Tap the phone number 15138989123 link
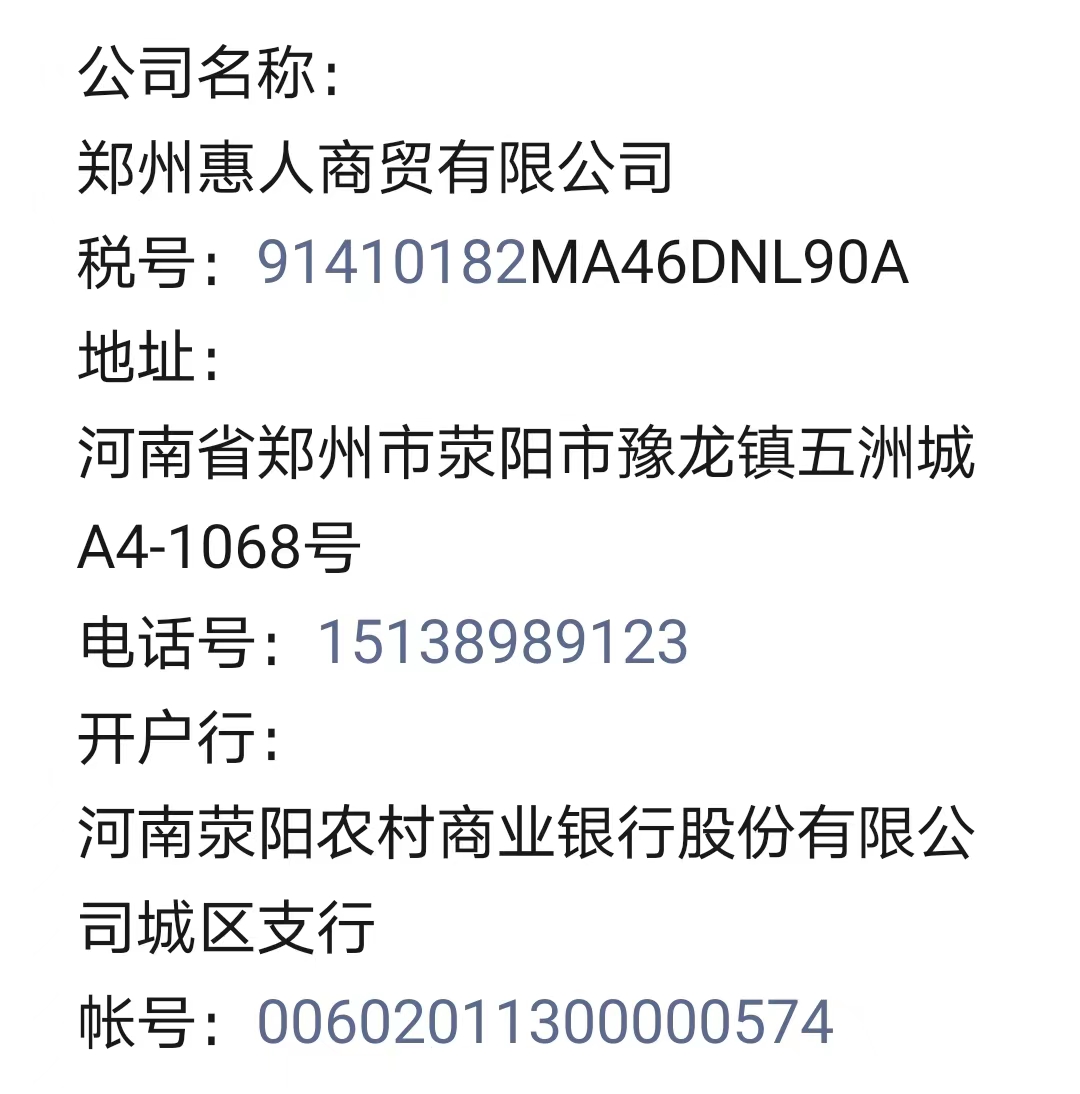Screen dimensions: 1080x1094 502,642
